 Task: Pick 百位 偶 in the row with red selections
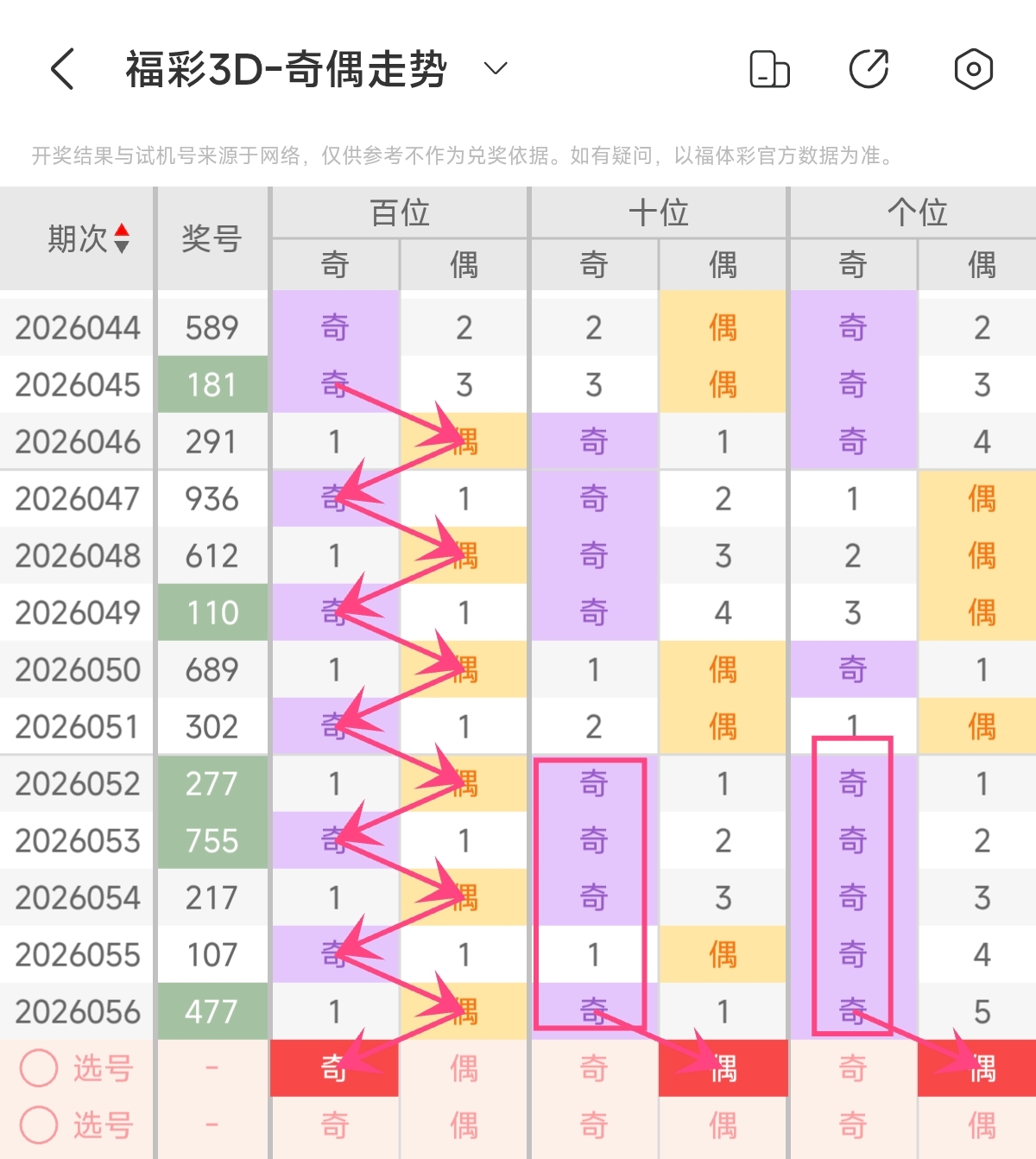(464, 1068)
